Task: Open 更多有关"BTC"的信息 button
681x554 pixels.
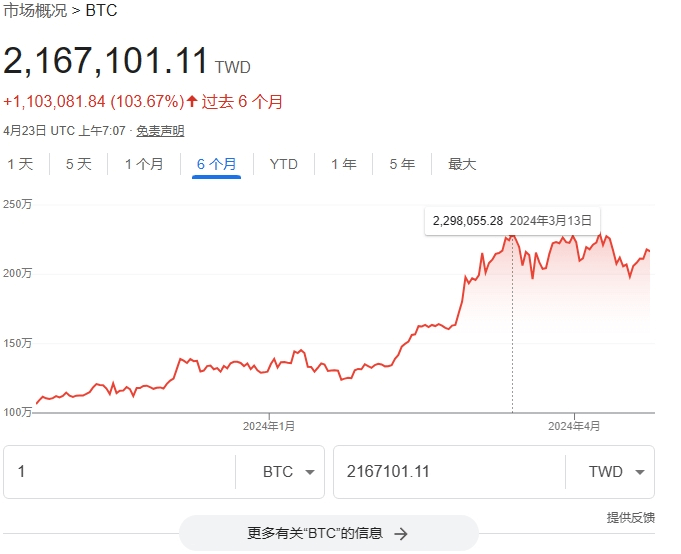Action: [328, 533]
